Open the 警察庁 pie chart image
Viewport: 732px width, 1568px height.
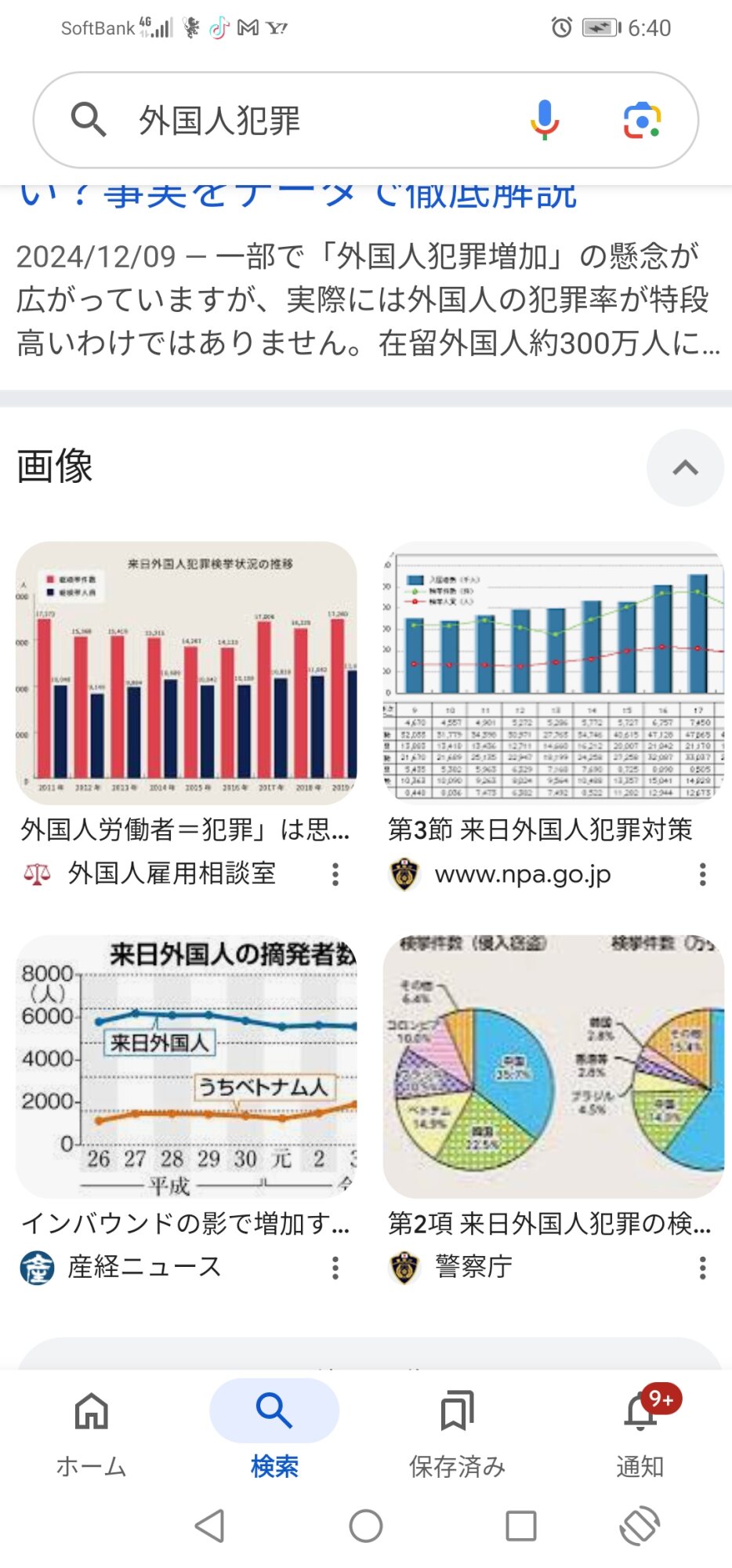pyautogui.click(x=553, y=1066)
